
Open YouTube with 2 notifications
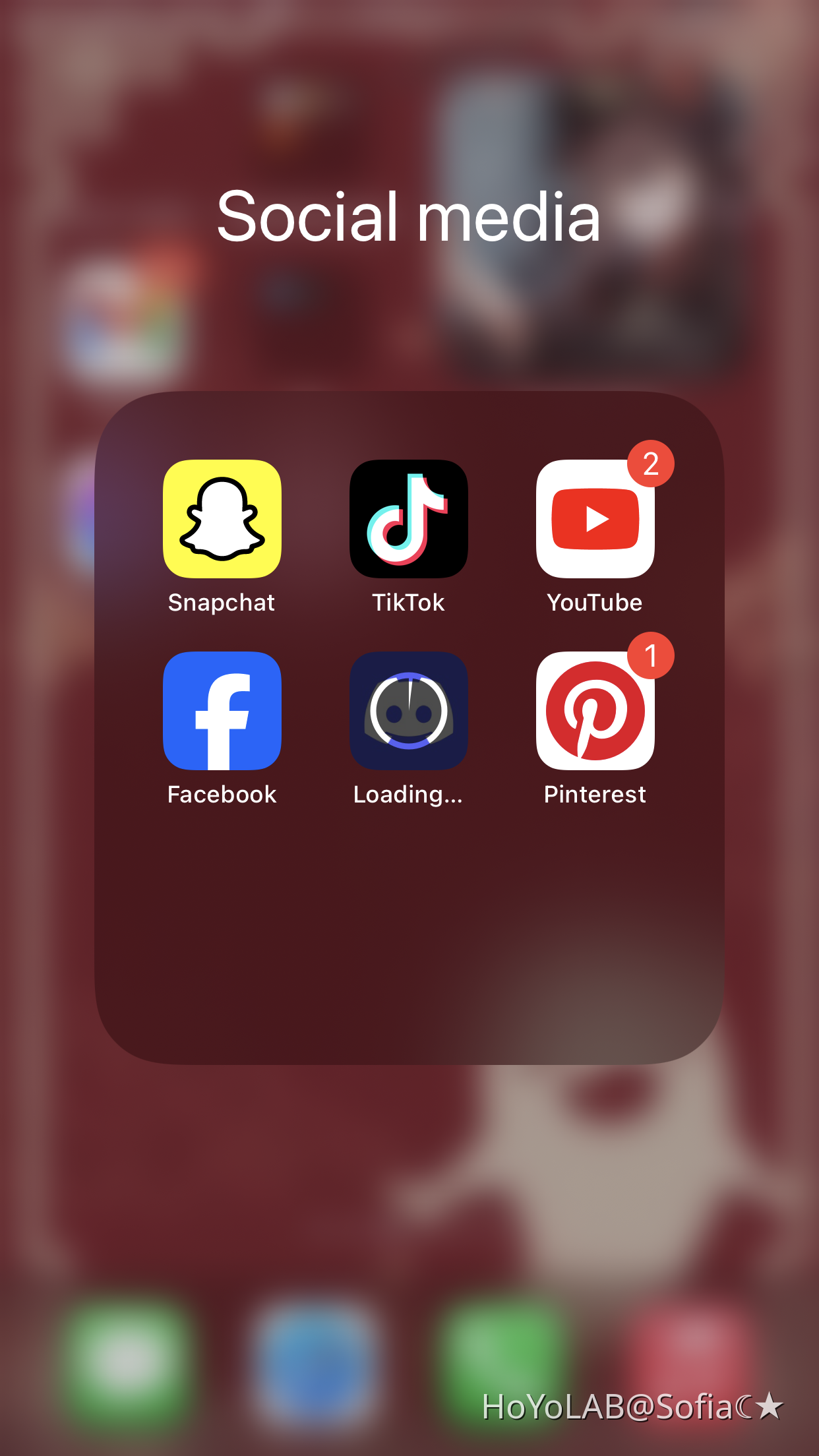coord(595,519)
